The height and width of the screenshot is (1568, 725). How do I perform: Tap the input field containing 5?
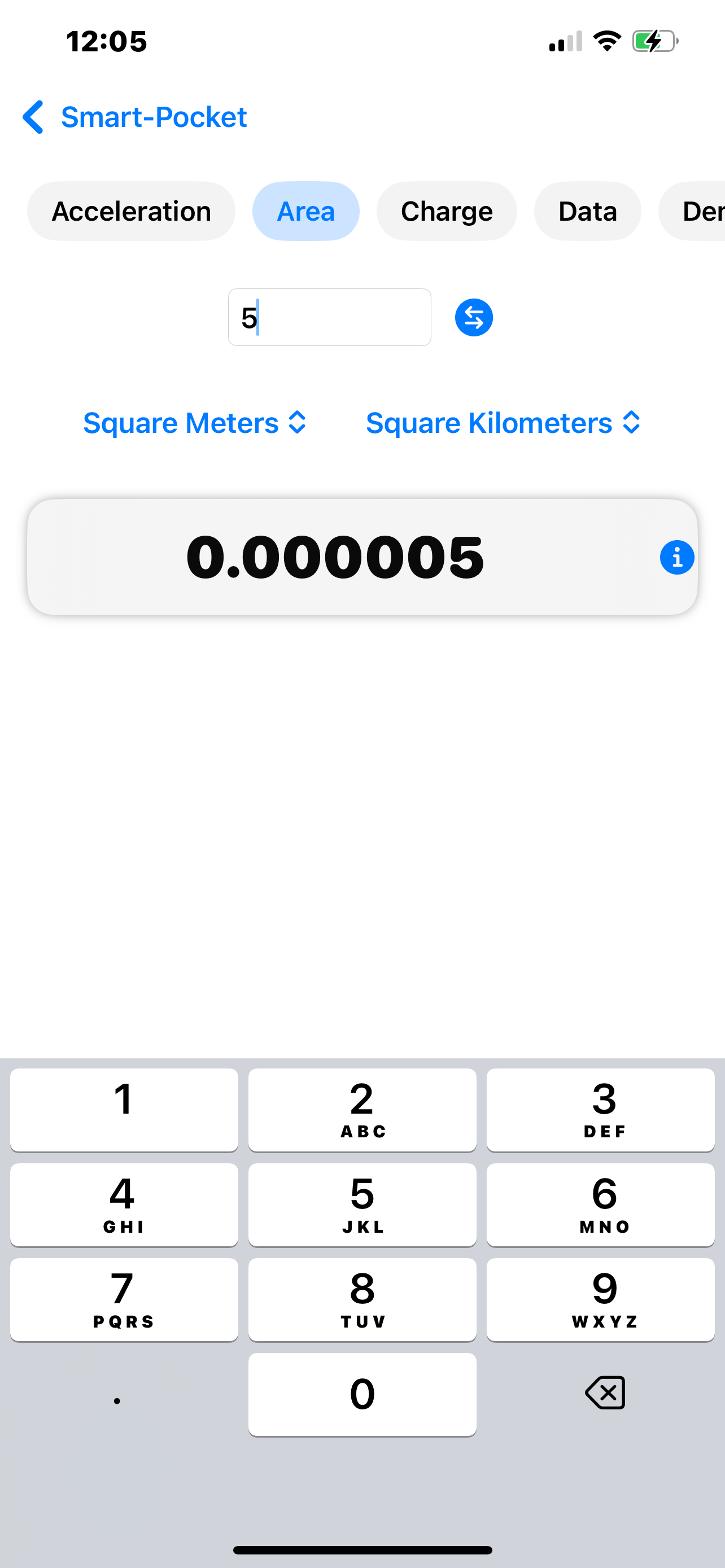[329, 317]
